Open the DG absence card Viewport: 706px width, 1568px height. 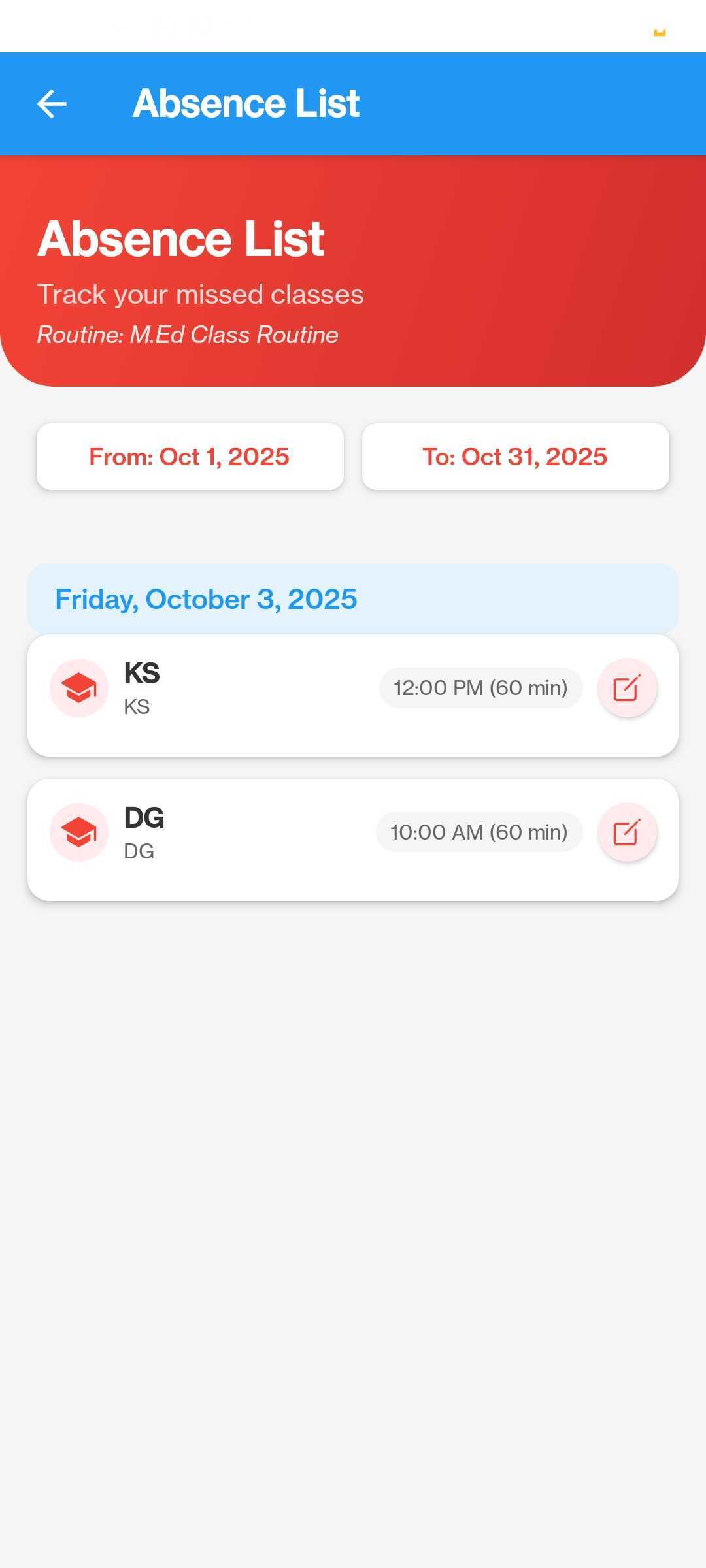248,840
